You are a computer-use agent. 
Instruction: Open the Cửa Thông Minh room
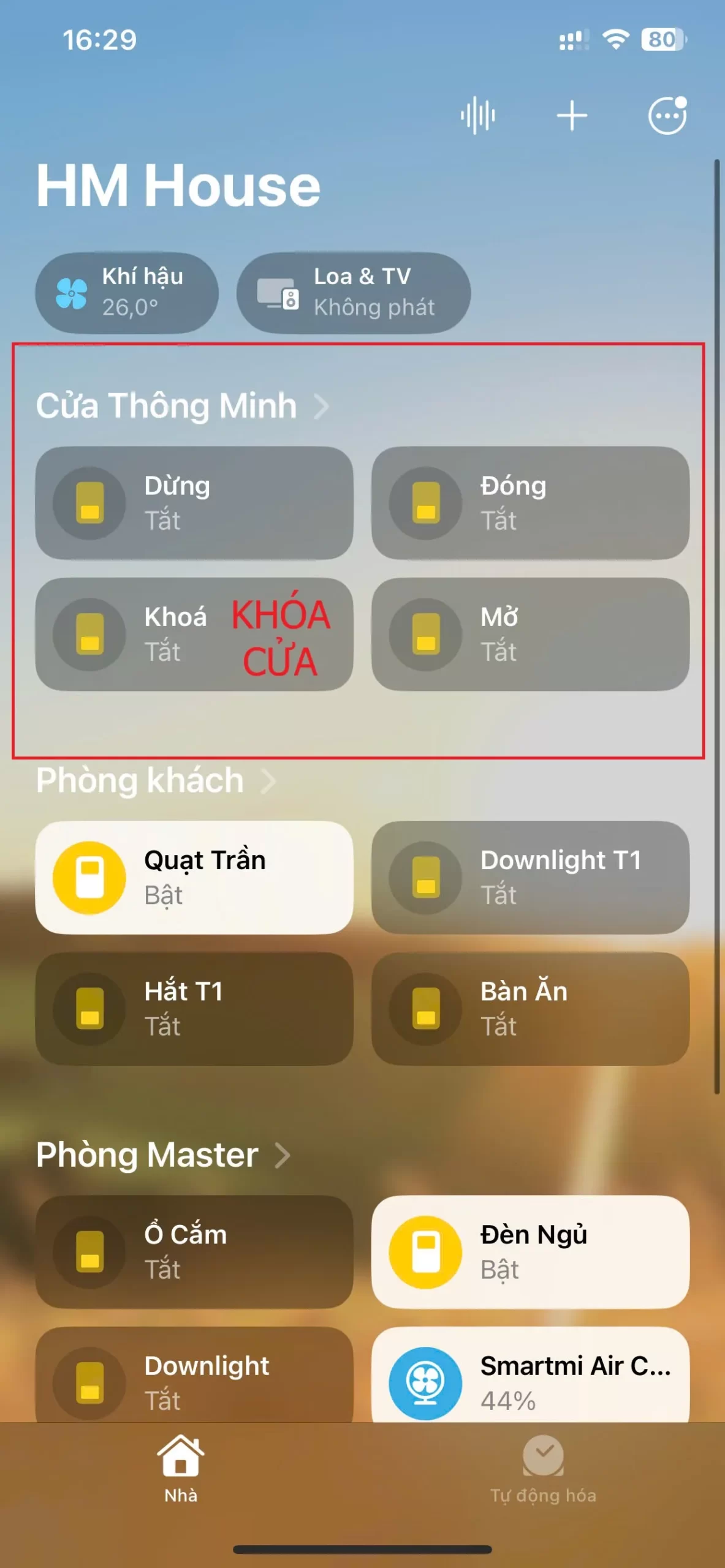tap(181, 405)
